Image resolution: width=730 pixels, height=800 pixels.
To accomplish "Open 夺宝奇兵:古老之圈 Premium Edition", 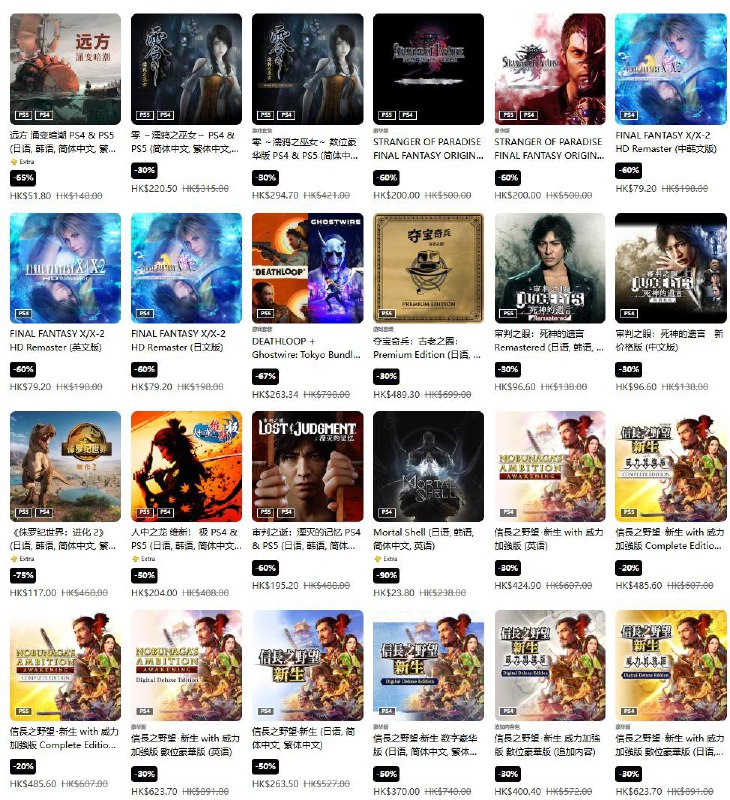I will (428, 268).
